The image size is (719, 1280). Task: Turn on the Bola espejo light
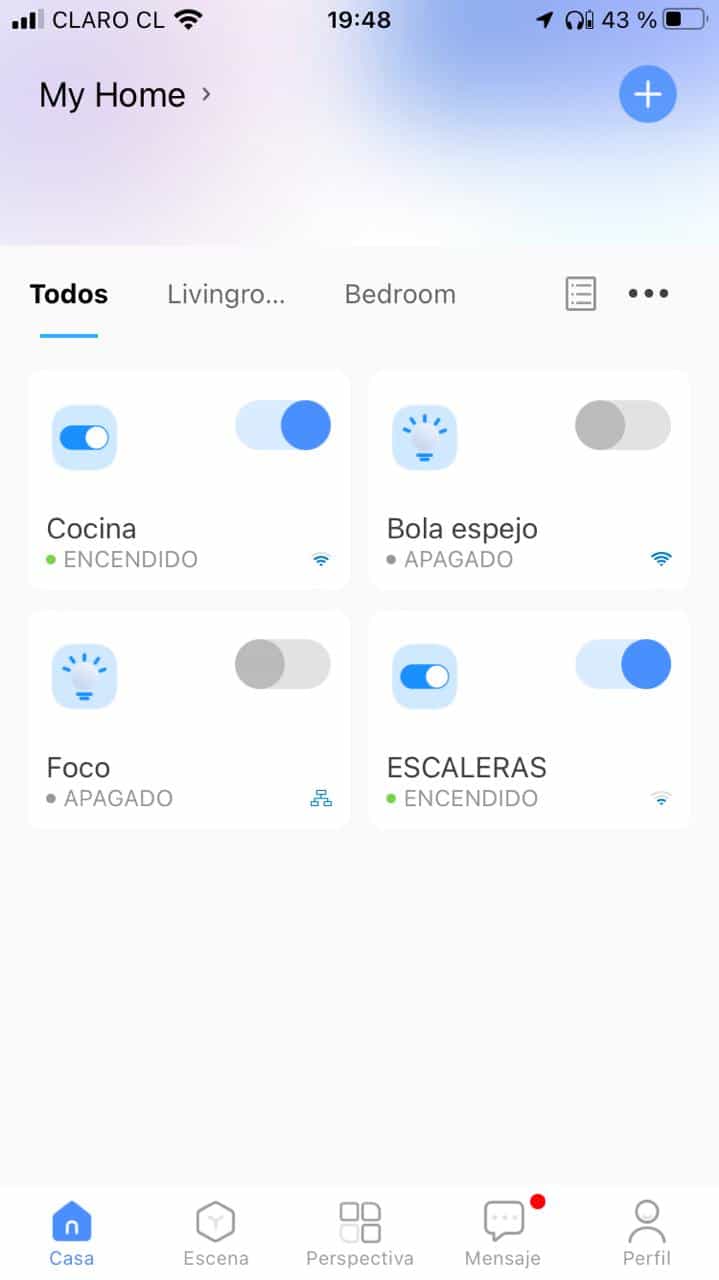point(622,425)
